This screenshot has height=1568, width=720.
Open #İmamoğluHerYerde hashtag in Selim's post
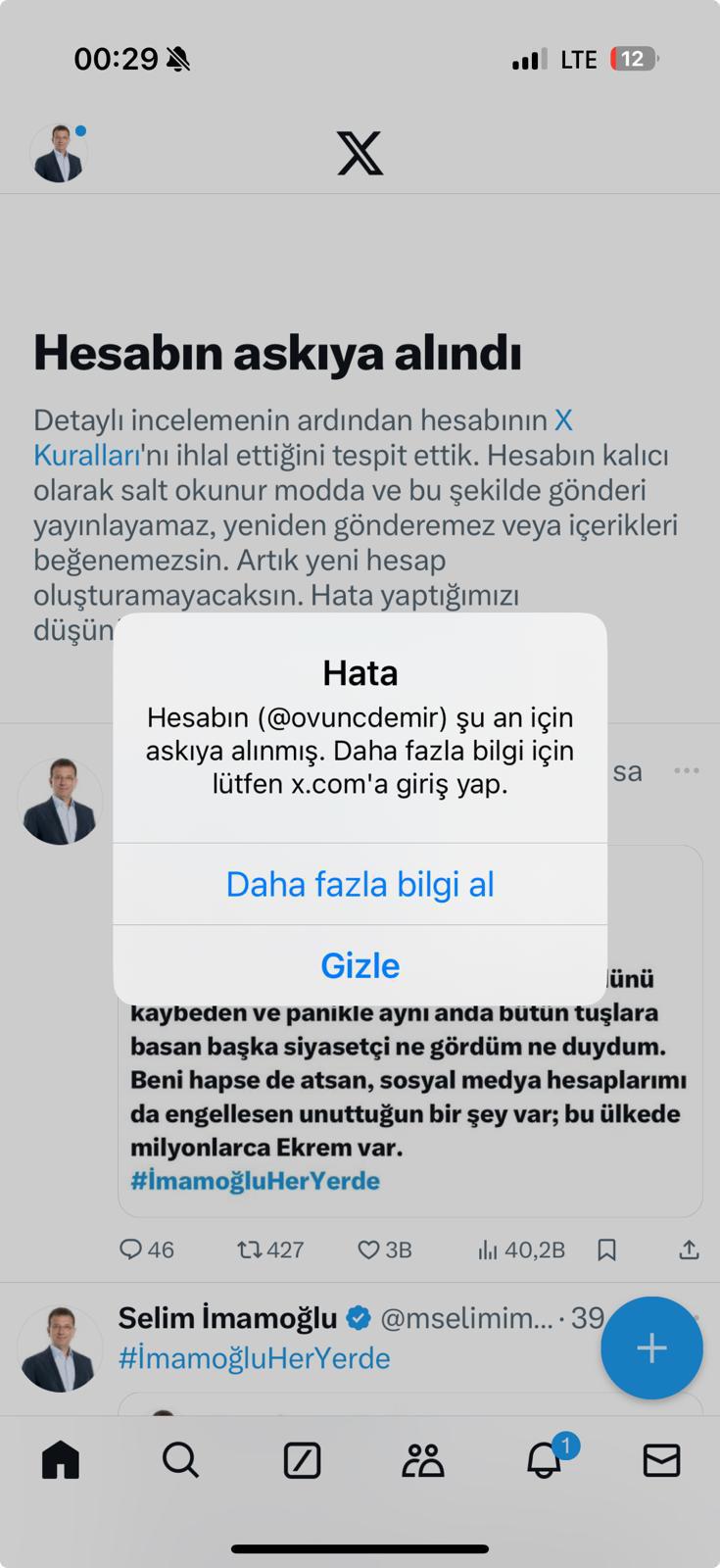coord(254,1358)
